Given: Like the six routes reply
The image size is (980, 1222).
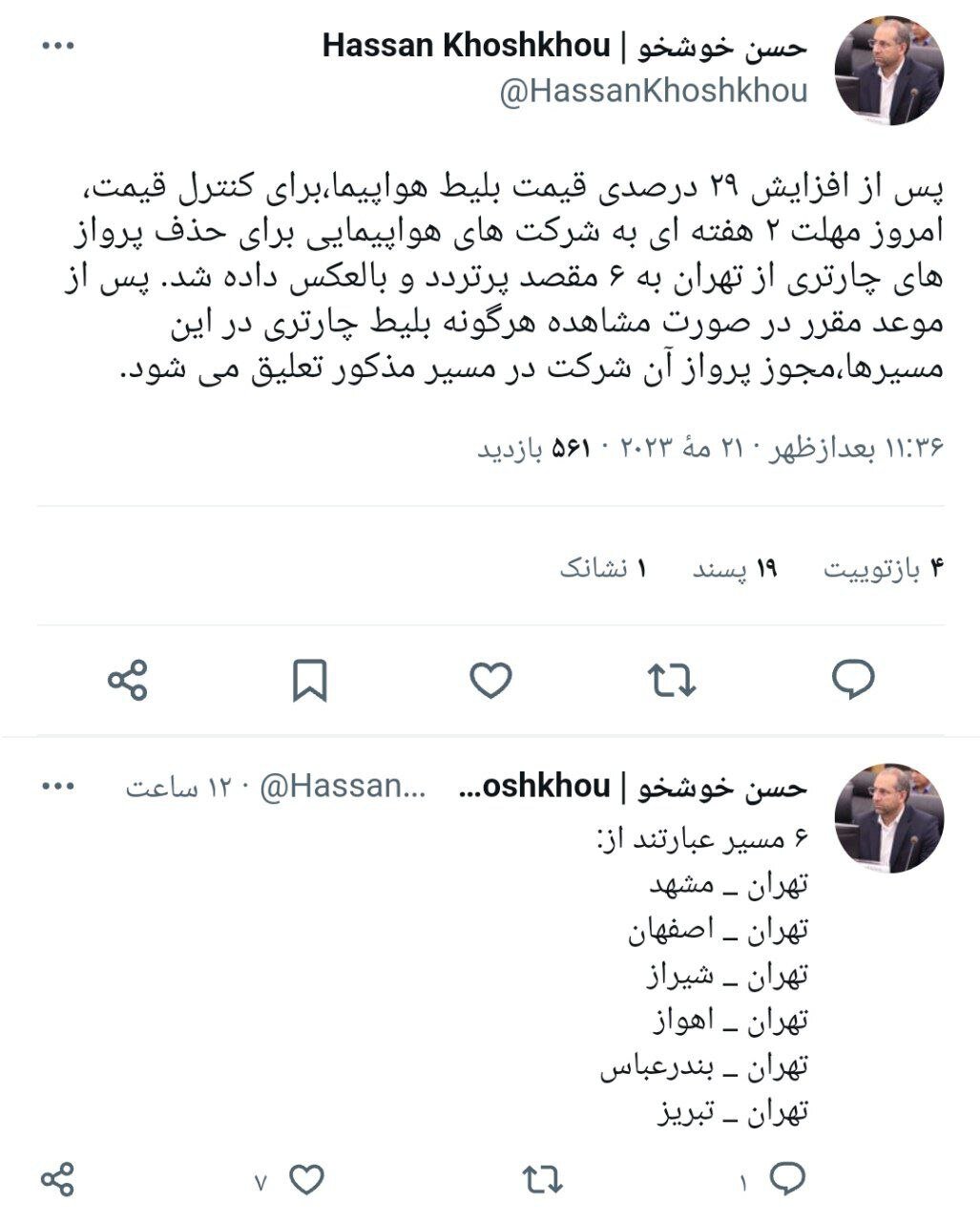Looking at the screenshot, I should point(306,1180).
